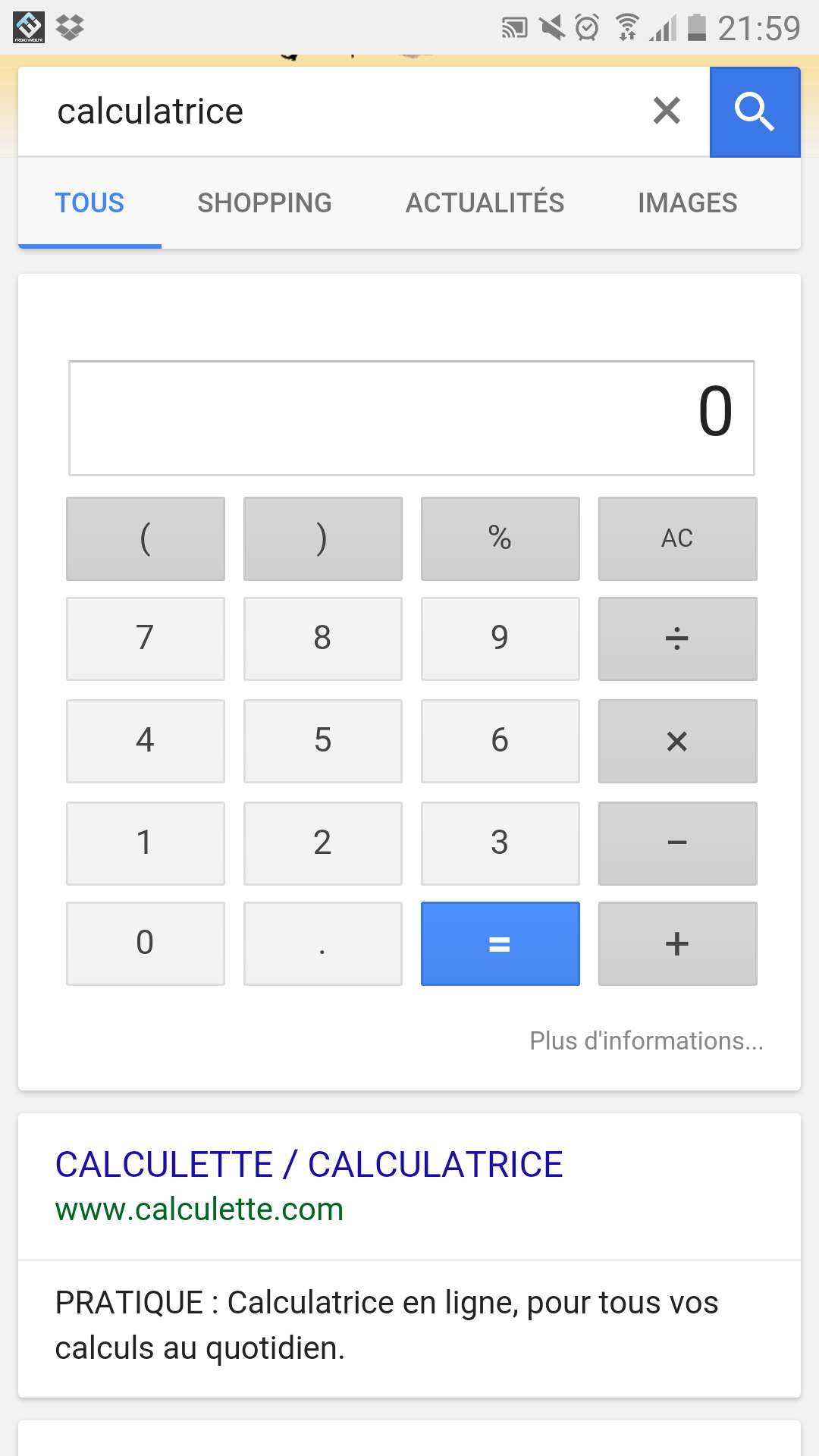
Task: Switch to the Shopping tab
Action: (265, 202)
